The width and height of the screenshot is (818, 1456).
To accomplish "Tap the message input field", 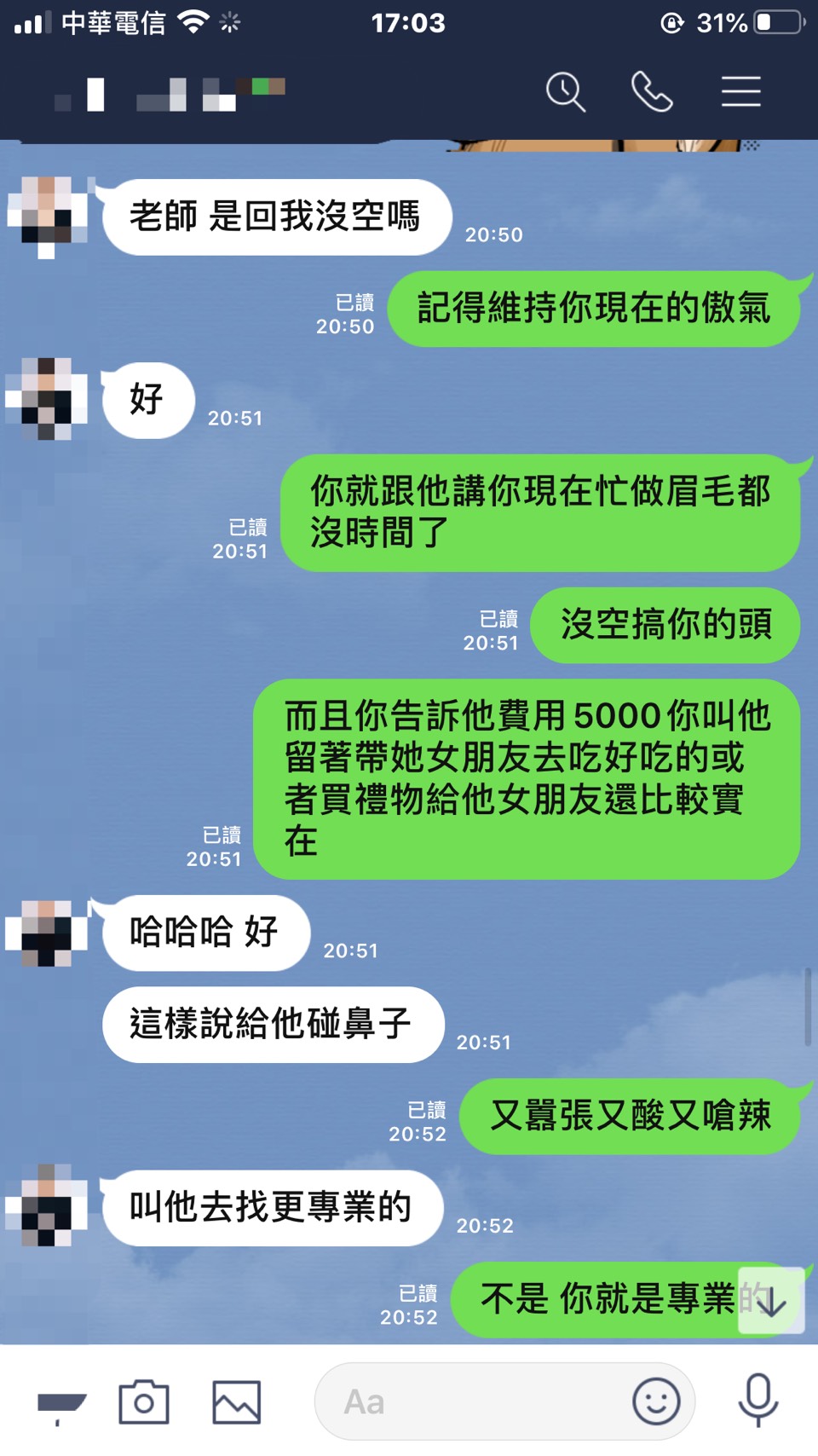I will tap(477, 1401).
